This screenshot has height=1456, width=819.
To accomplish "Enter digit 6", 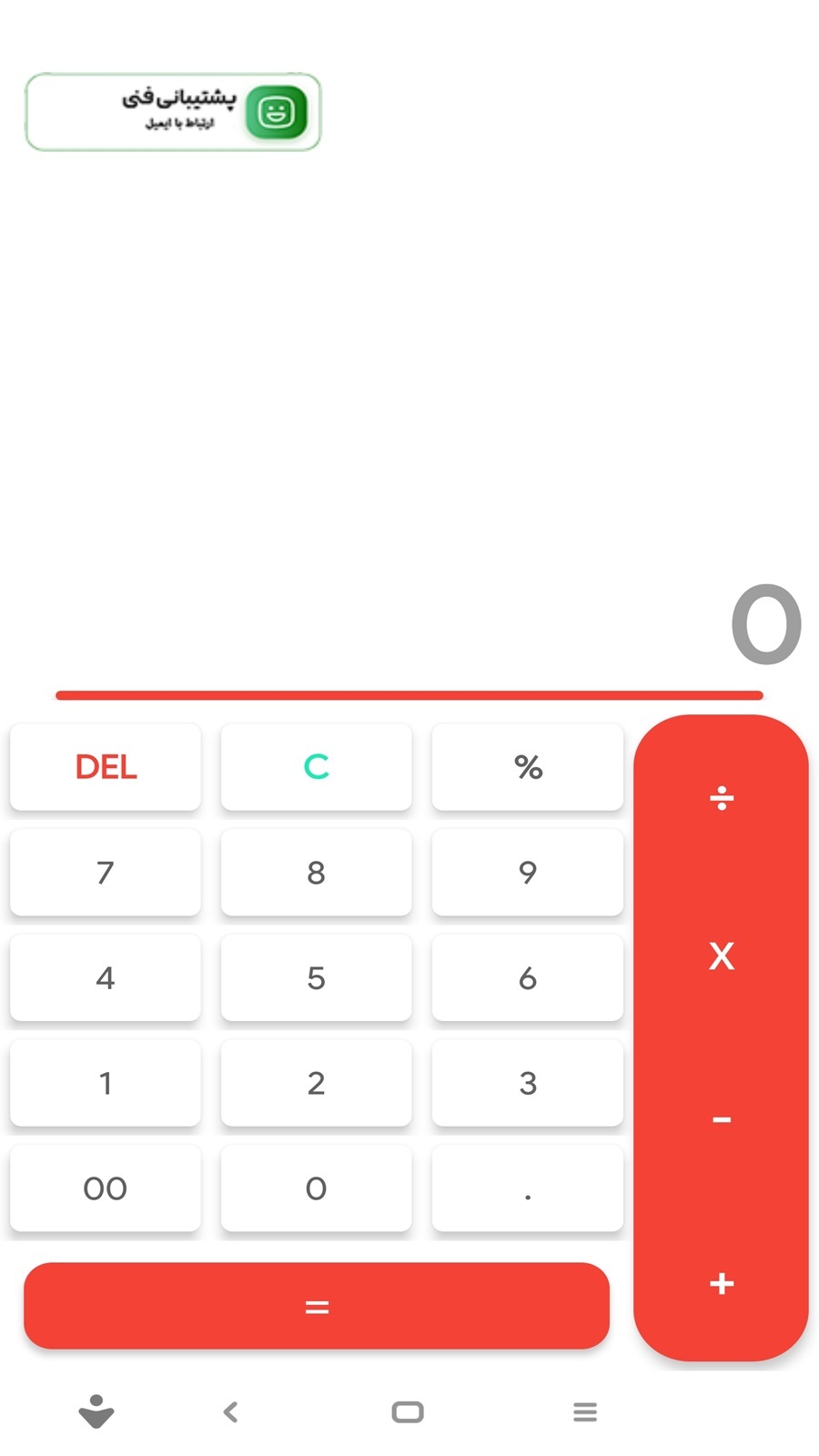I will point(528,978).
